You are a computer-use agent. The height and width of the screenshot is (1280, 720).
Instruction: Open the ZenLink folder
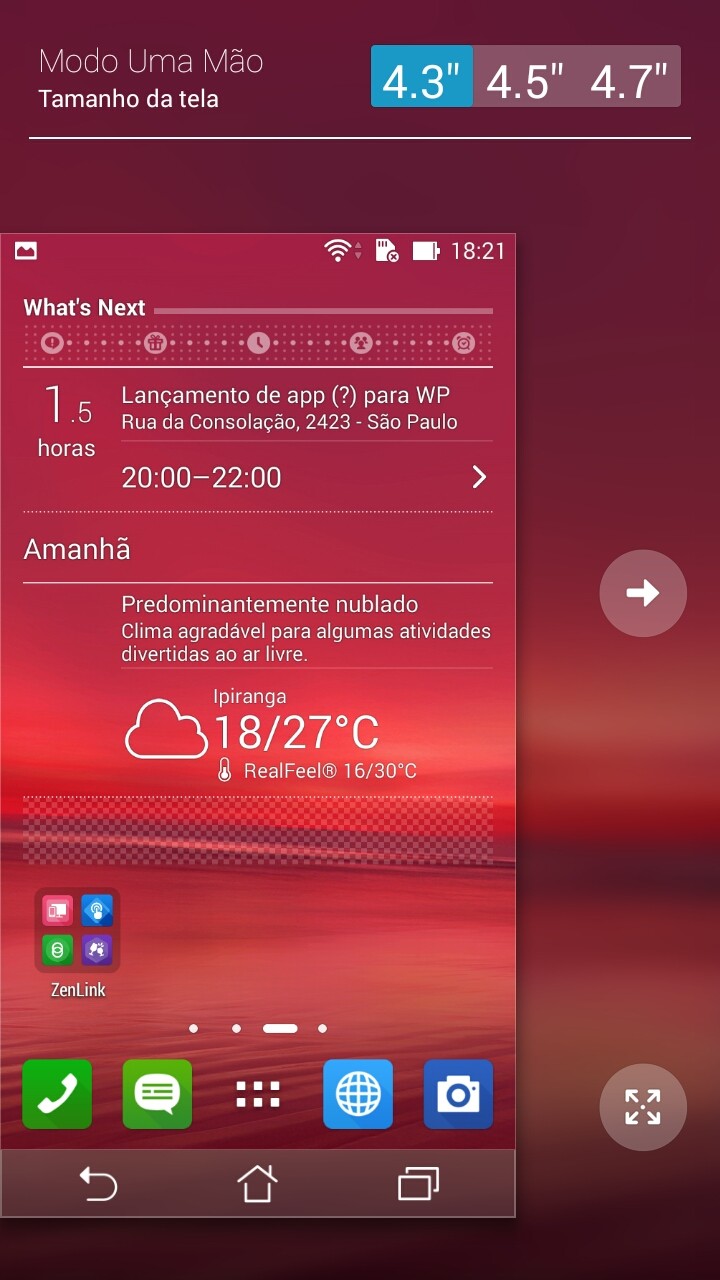click(77, 942)
